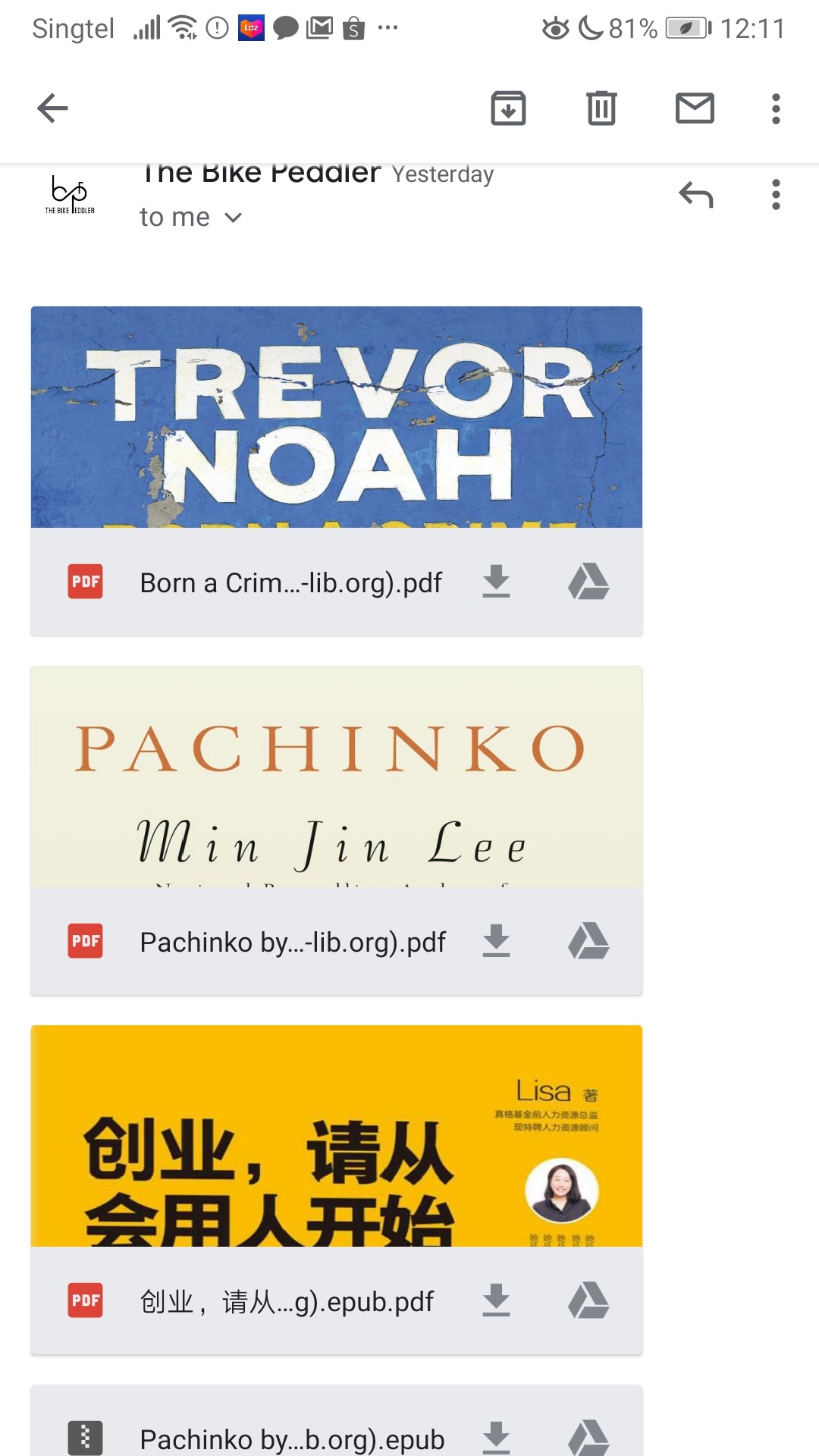The image size is (819, 1456).
Task: Open the 创业 epub.pdf attachment preview
Action: [336, 1136]
